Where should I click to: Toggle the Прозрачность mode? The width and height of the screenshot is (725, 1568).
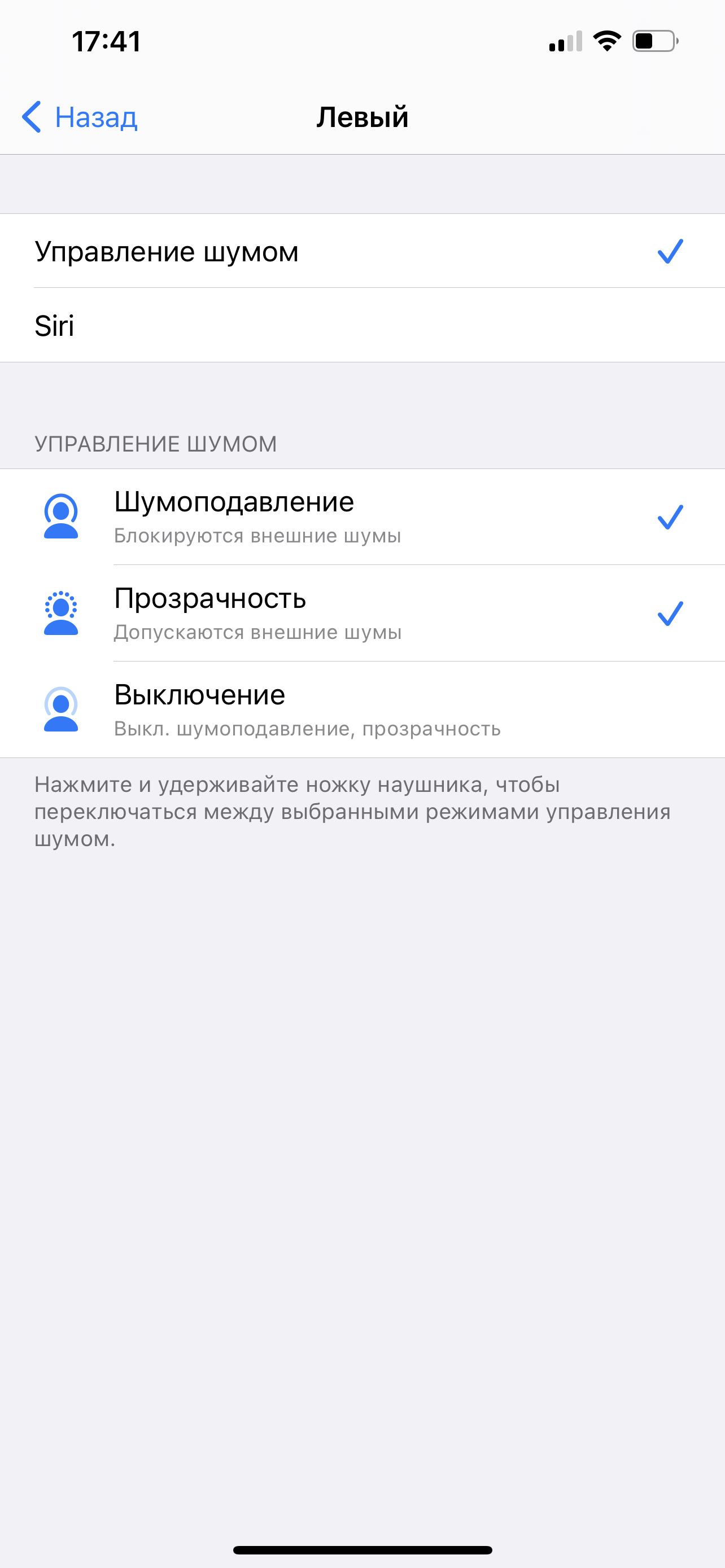(x=361, y=613)
